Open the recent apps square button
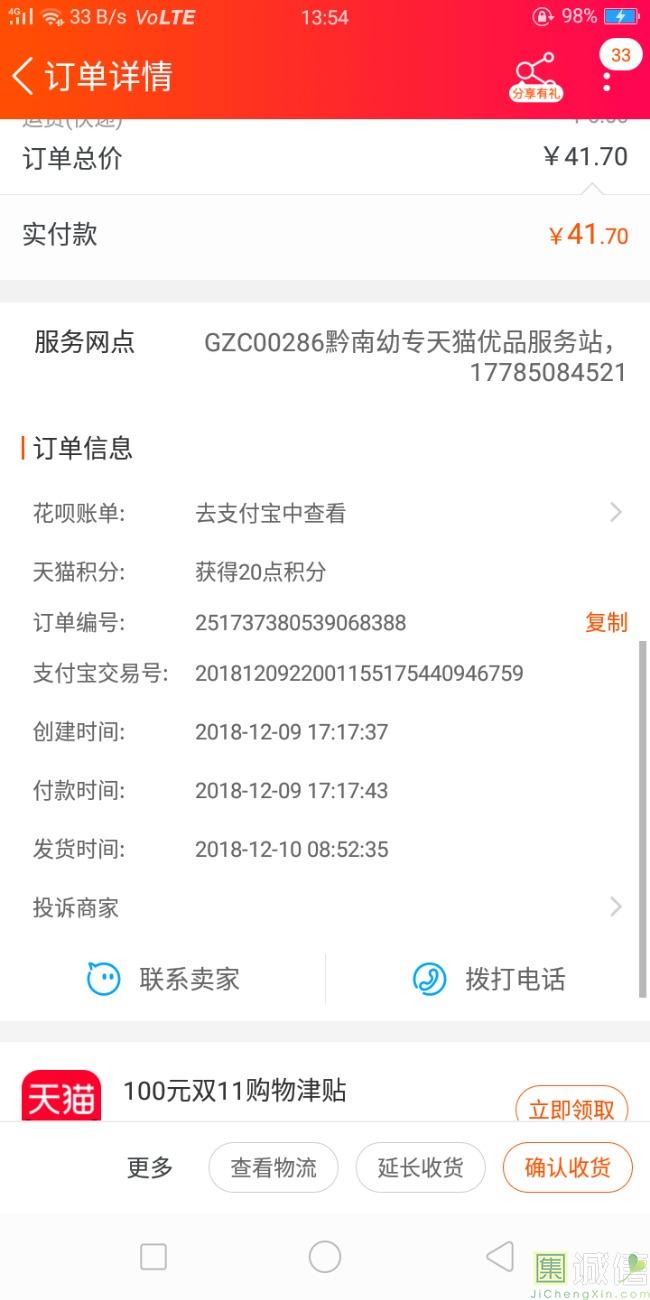Image resolution: width=650 pixels, height=1300 pixels. pos(153,1257)
